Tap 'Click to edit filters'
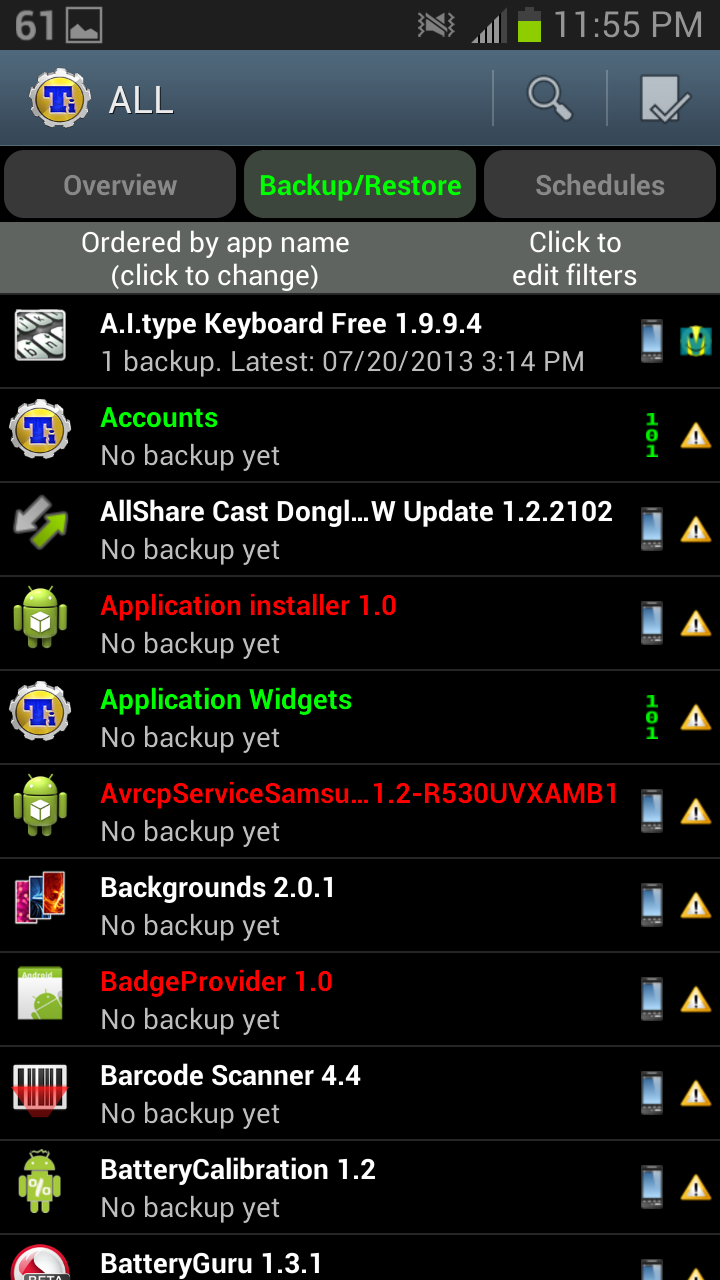Screen dimensions: 720x1280 [575, 258]
